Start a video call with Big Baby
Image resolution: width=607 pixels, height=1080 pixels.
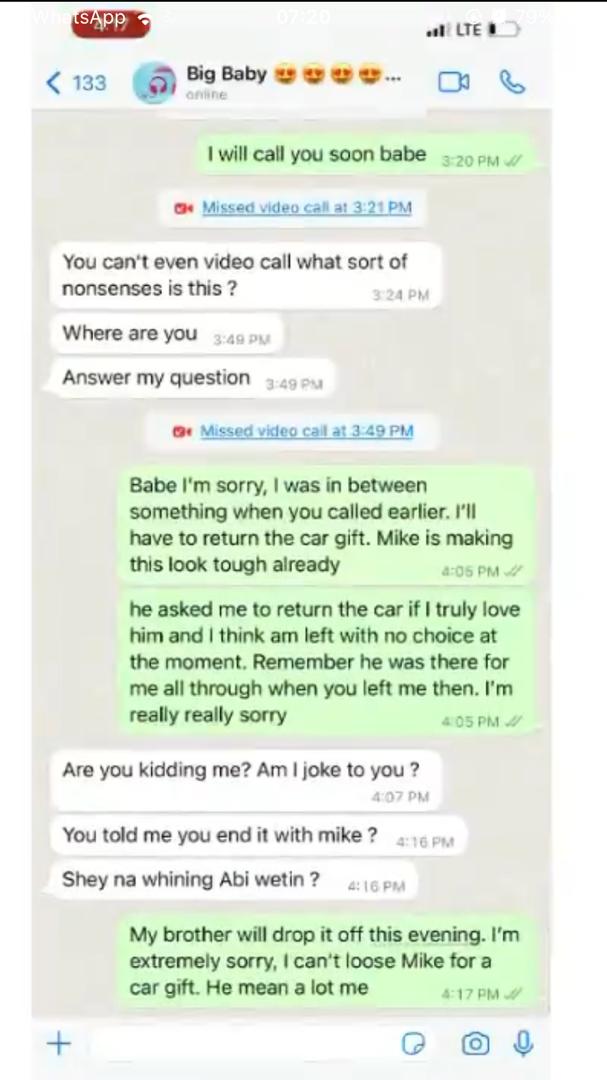coord(453,83)
